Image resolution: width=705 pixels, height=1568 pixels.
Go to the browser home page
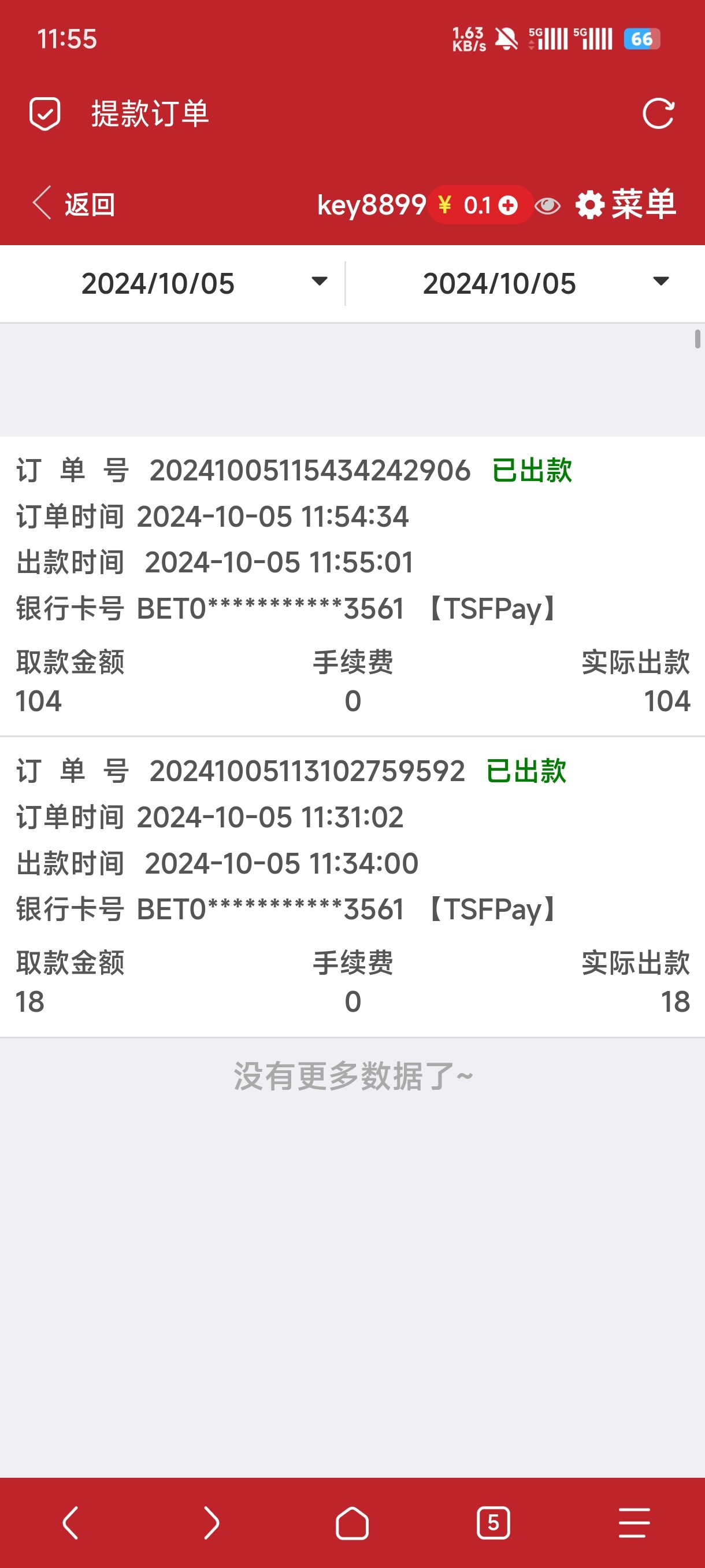[352, 1523]
